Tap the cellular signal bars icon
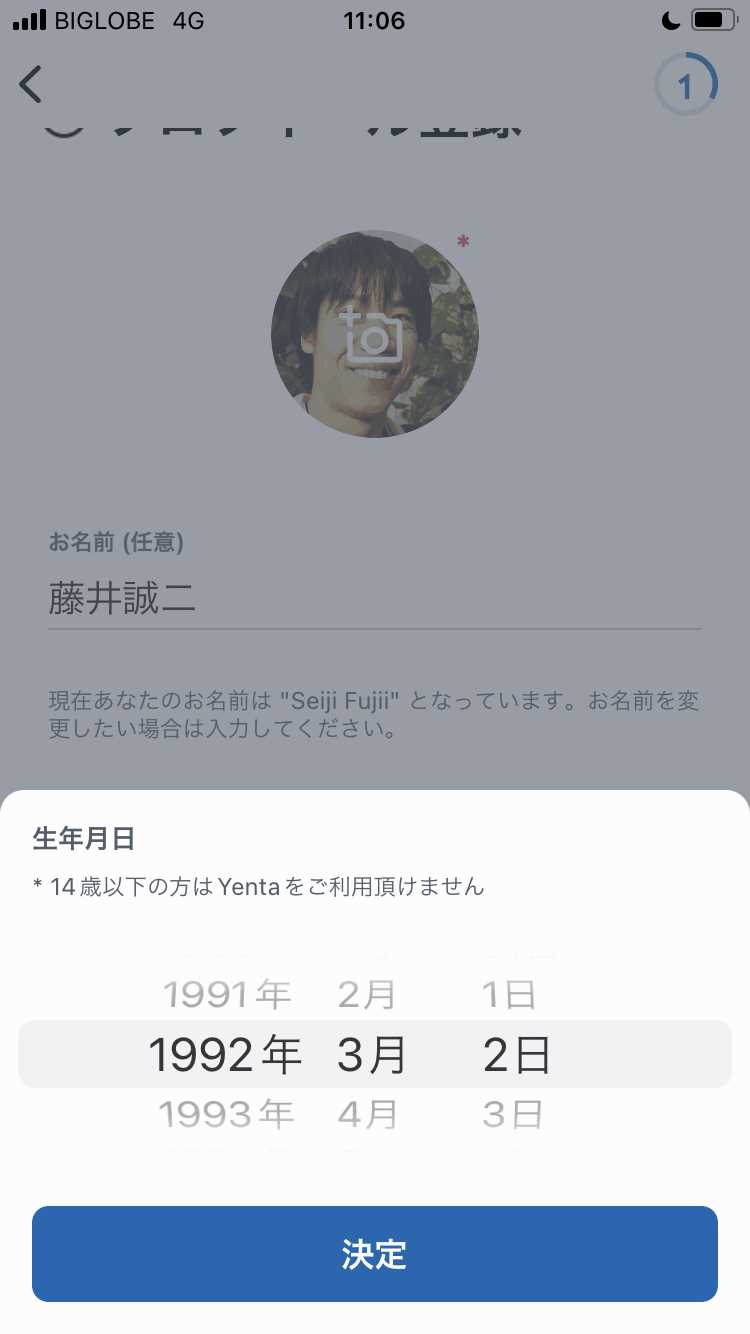Image resolution: width=750 pixels, height=1334 pixels. (24, 17)
